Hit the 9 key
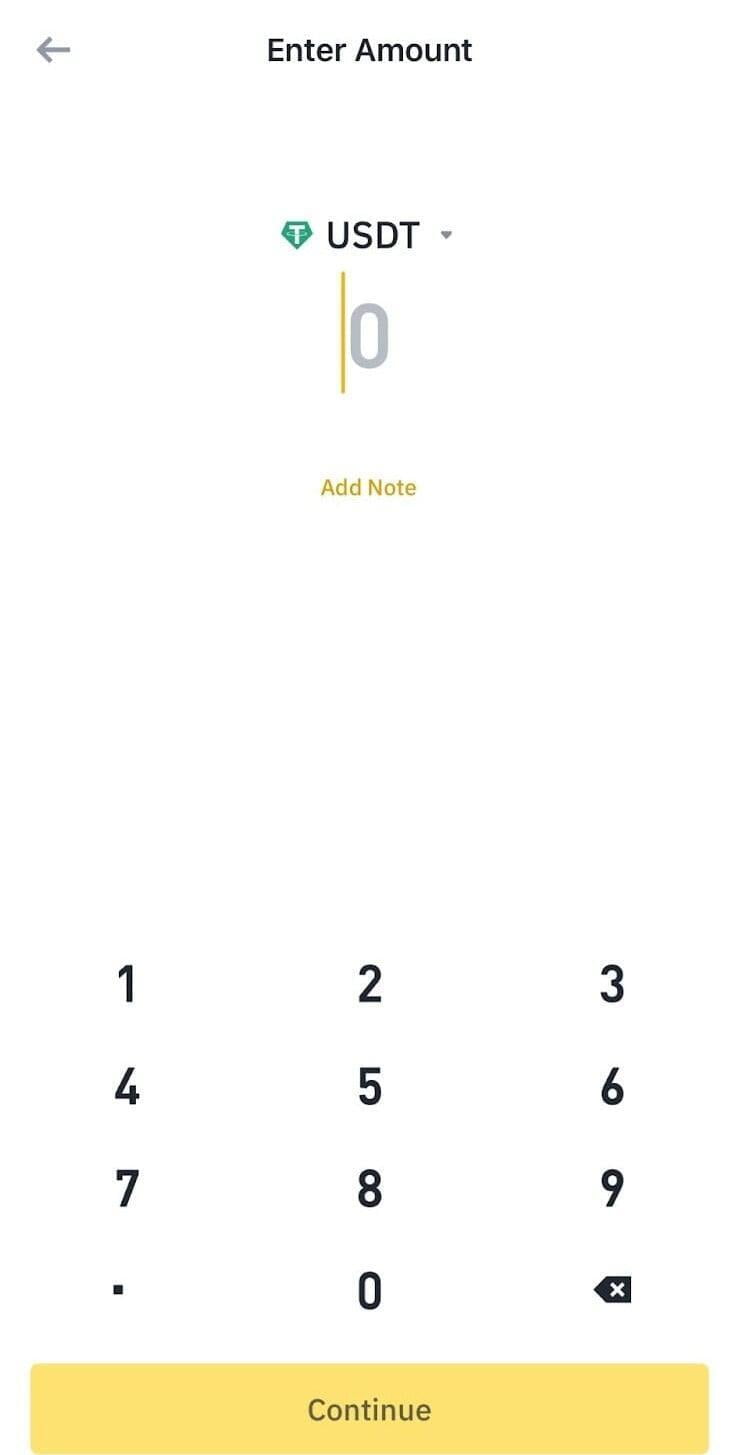Image resolution: width=739 pixels, height=1455 pixels. 612,1189
